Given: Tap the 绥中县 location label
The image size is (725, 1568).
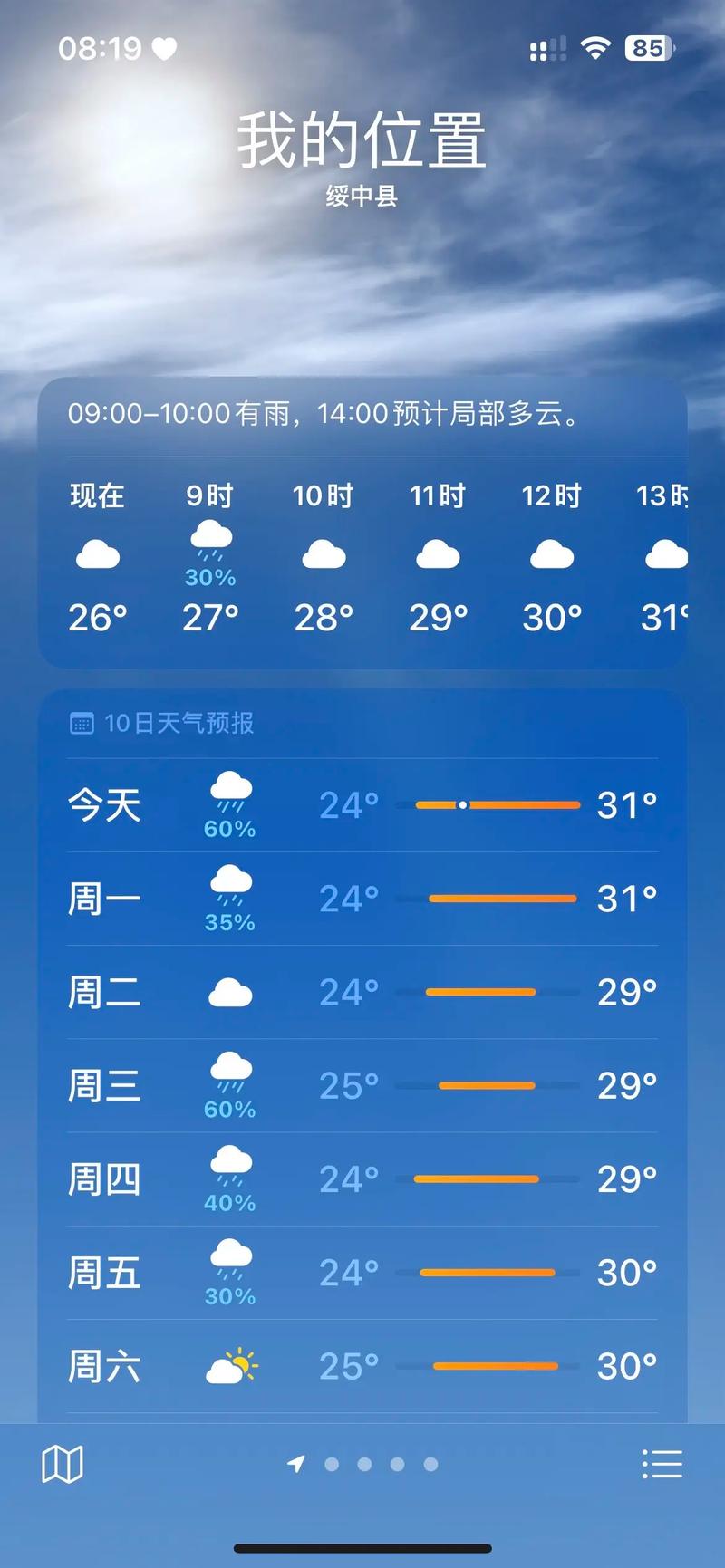Looking at the screenshot, I should coord(362,195).
